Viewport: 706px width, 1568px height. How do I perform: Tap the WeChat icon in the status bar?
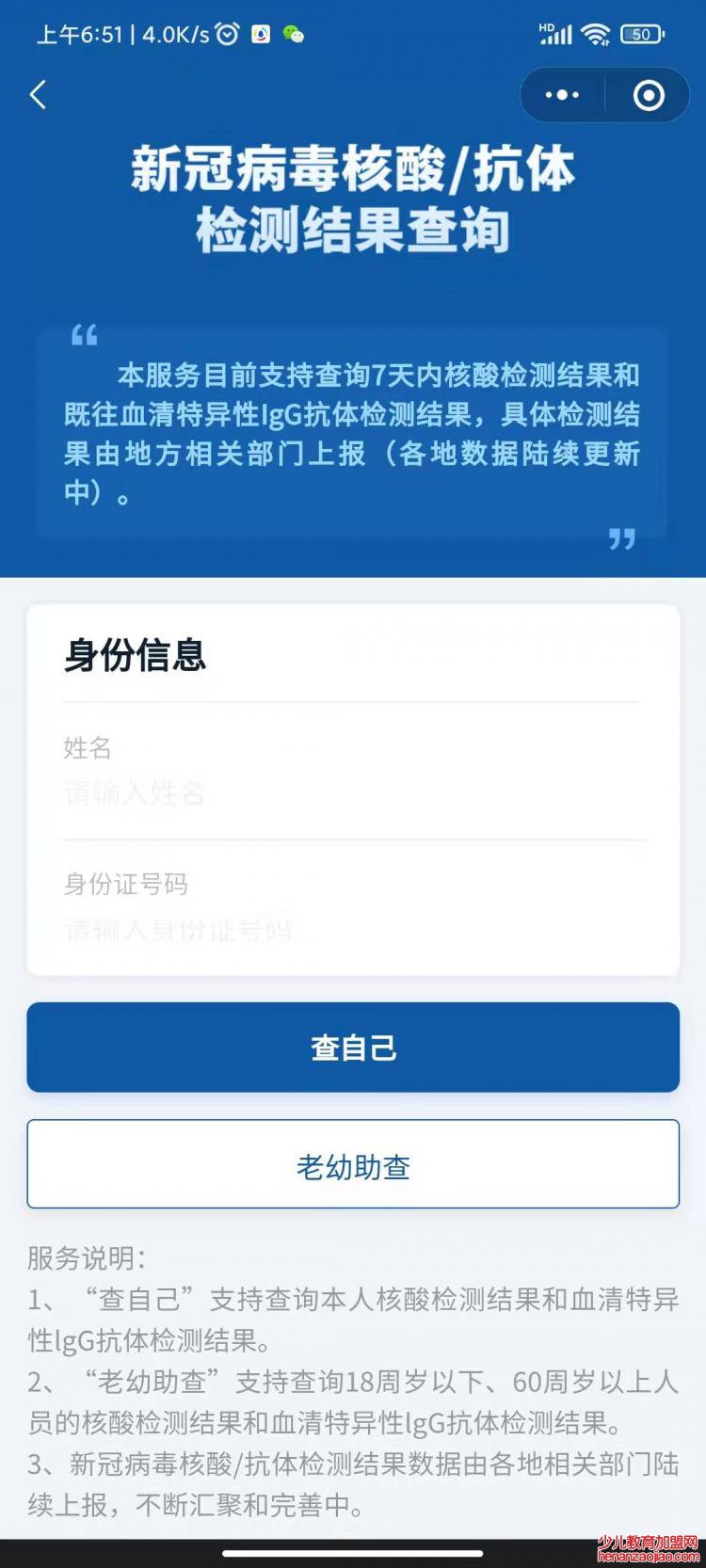[x=294, y=35]
